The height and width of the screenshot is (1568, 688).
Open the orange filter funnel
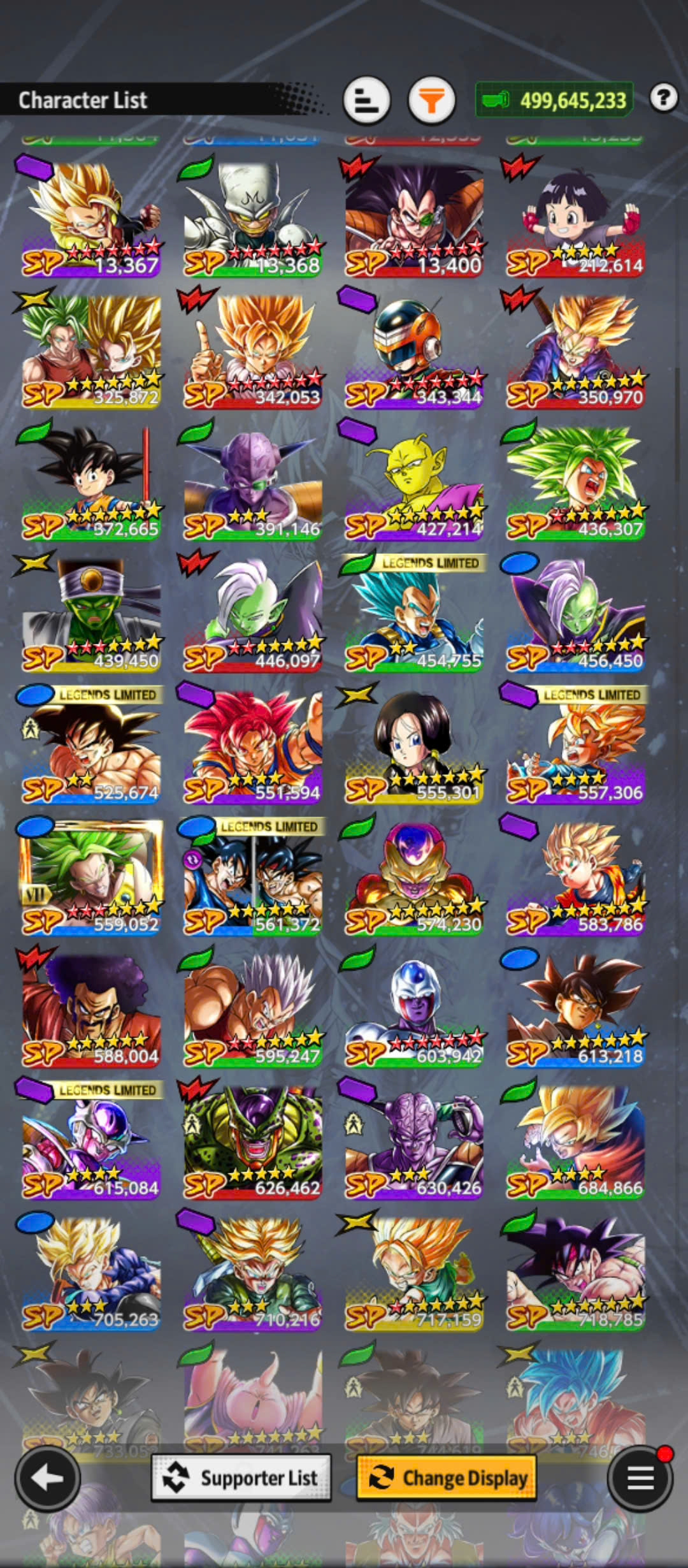[x=431, y=100]
